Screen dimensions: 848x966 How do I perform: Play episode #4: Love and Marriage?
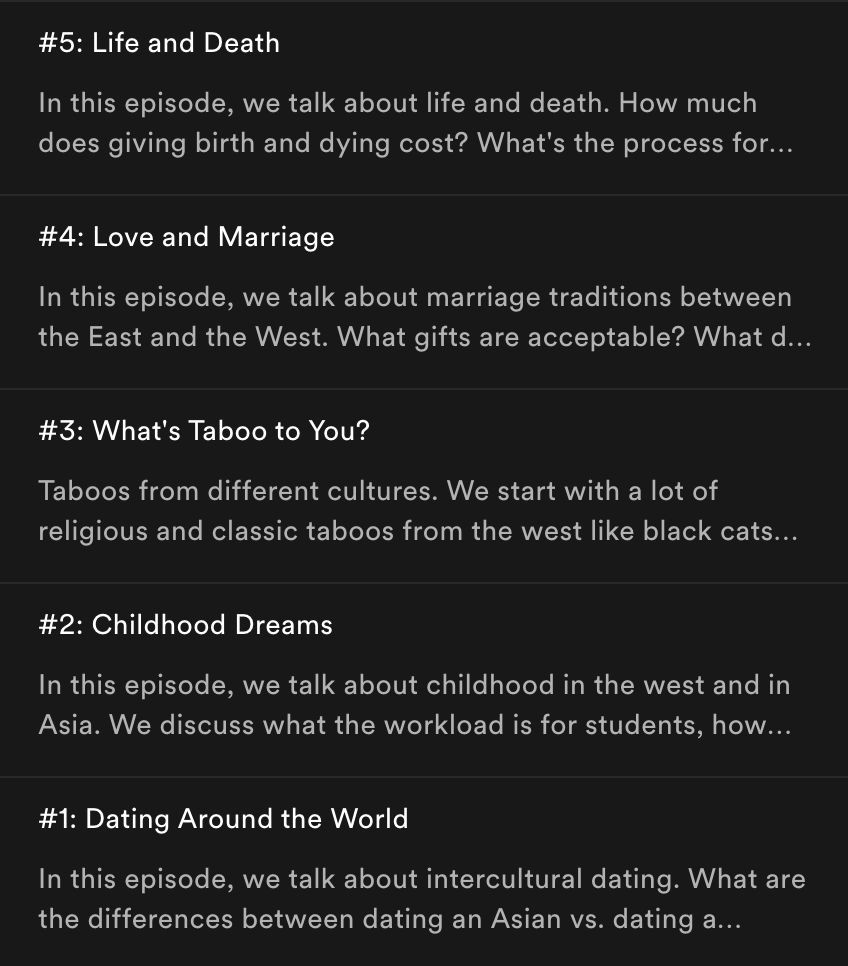pyautogui.click(x=186, y=237)
